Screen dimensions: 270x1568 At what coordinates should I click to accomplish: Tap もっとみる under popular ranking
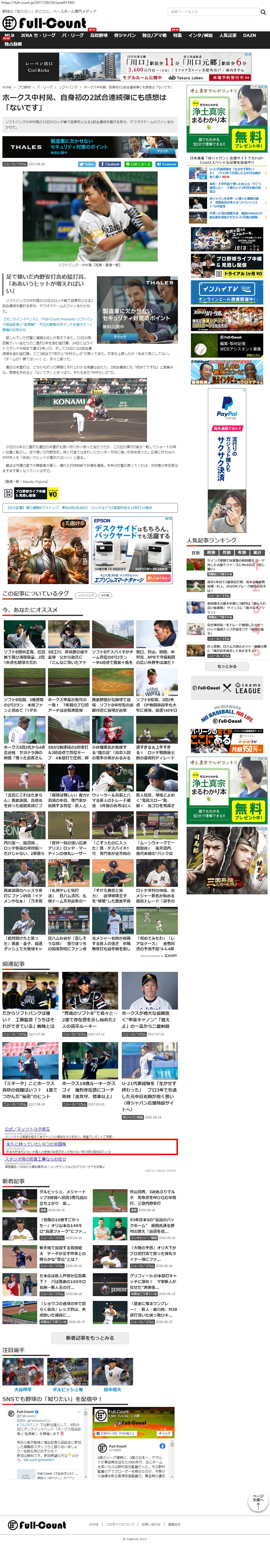point(227,666)
